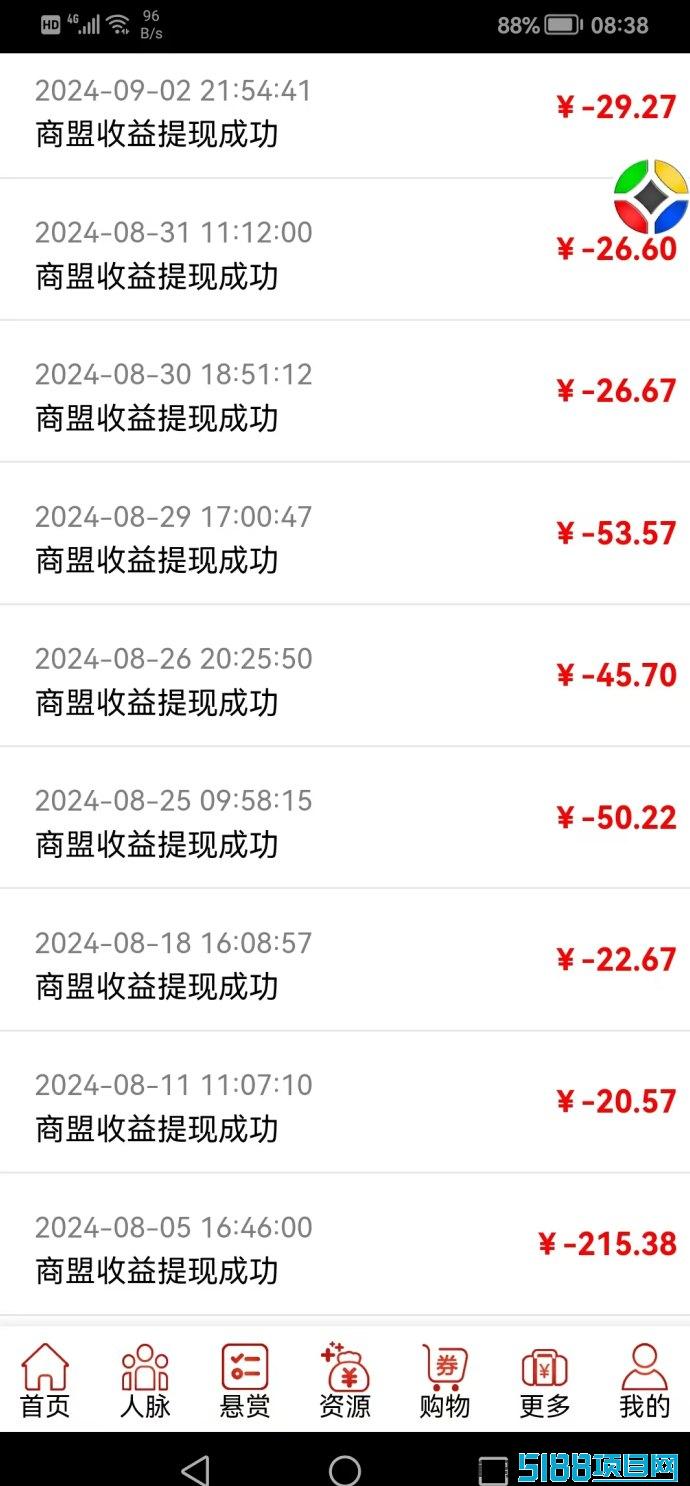Select the 资源 tab
690x1486 pixels.
[x=345, y=1380]
